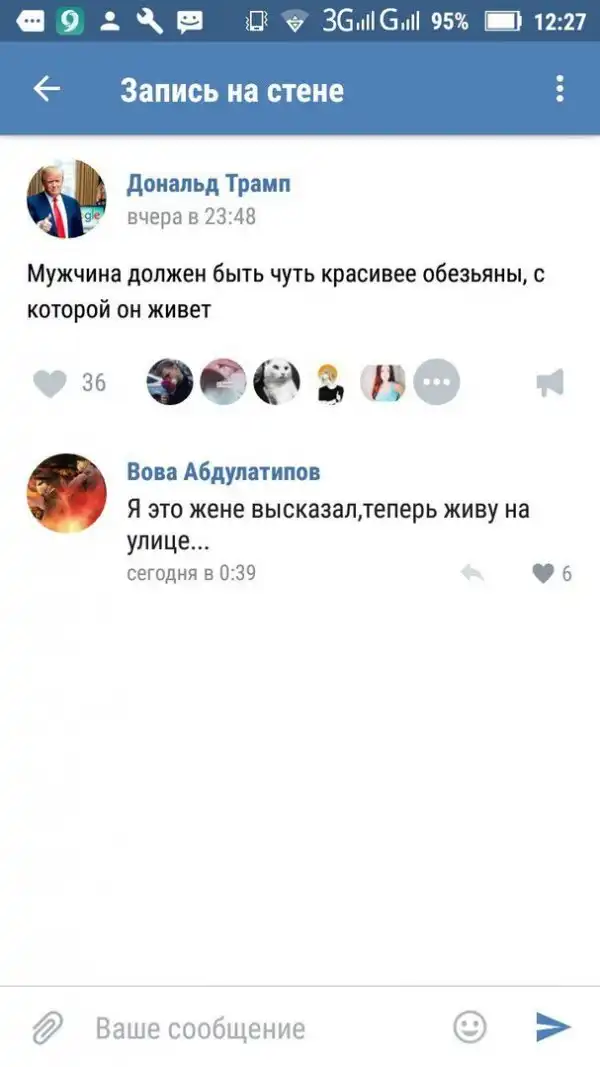
Task: View Вова Абдулатипов's avatar
Action: 66,493
